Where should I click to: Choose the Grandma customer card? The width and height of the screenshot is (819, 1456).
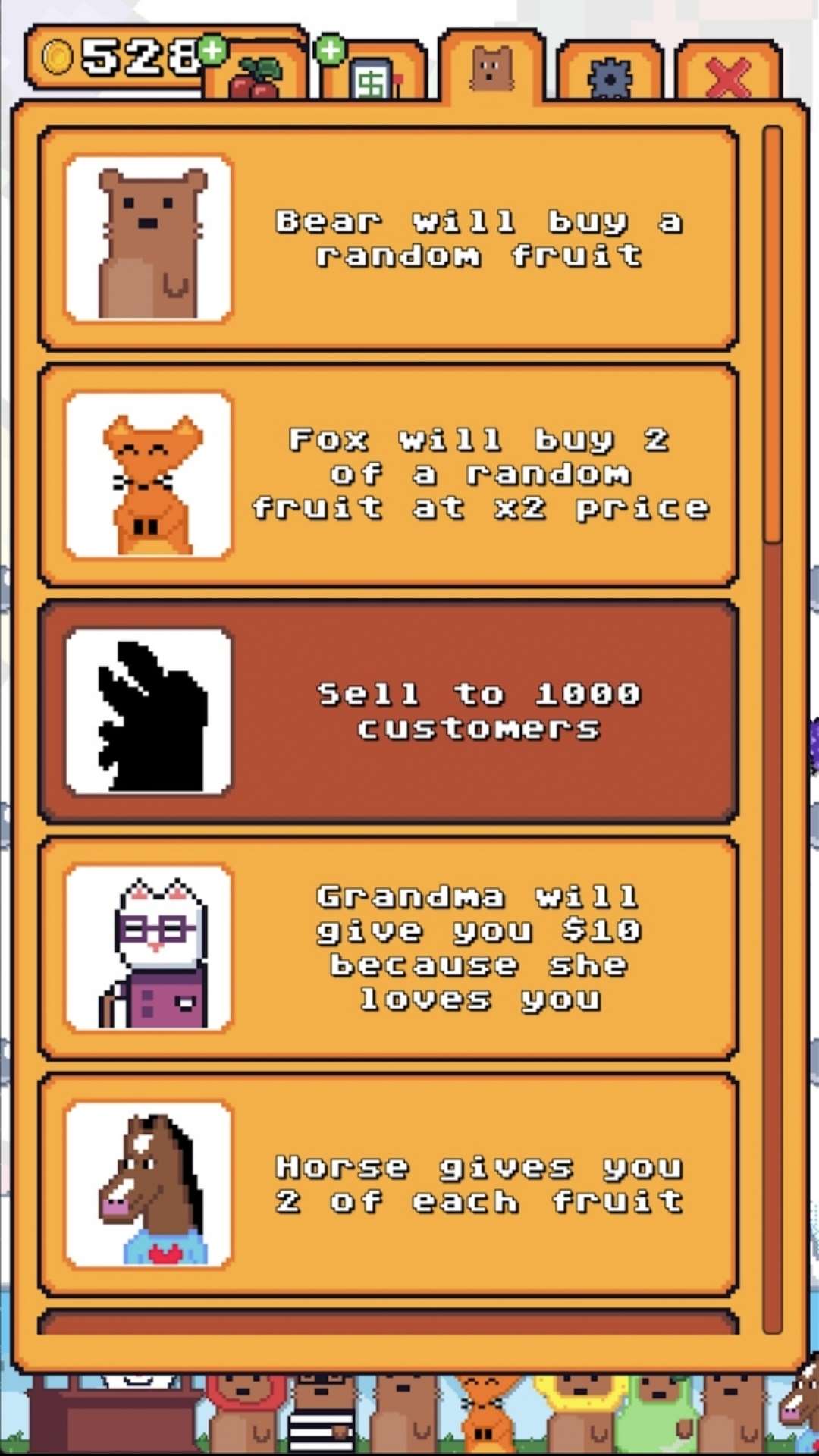point(388,948)
